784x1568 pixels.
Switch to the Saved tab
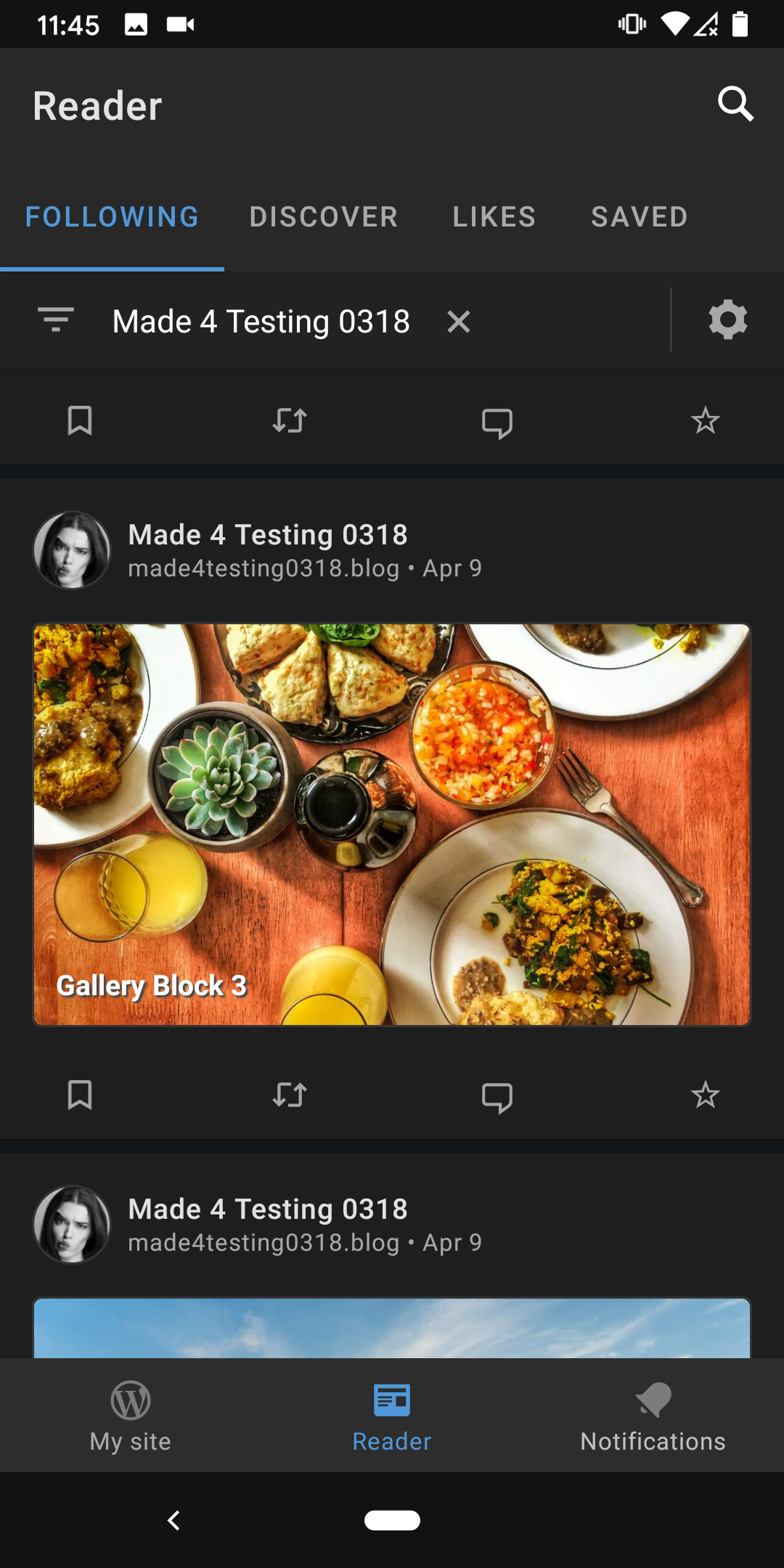[639, 216]
